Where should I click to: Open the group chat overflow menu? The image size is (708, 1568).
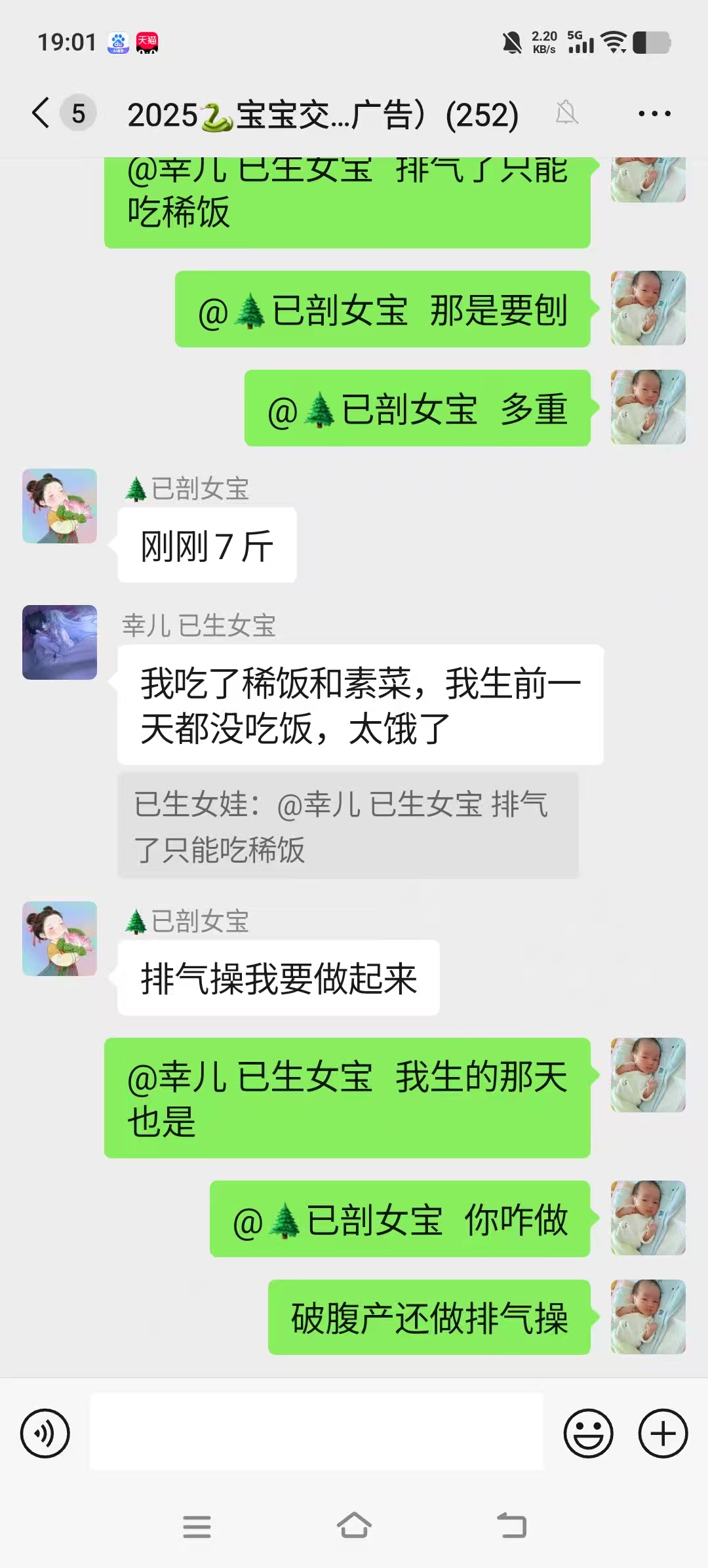tap(654, 114)
